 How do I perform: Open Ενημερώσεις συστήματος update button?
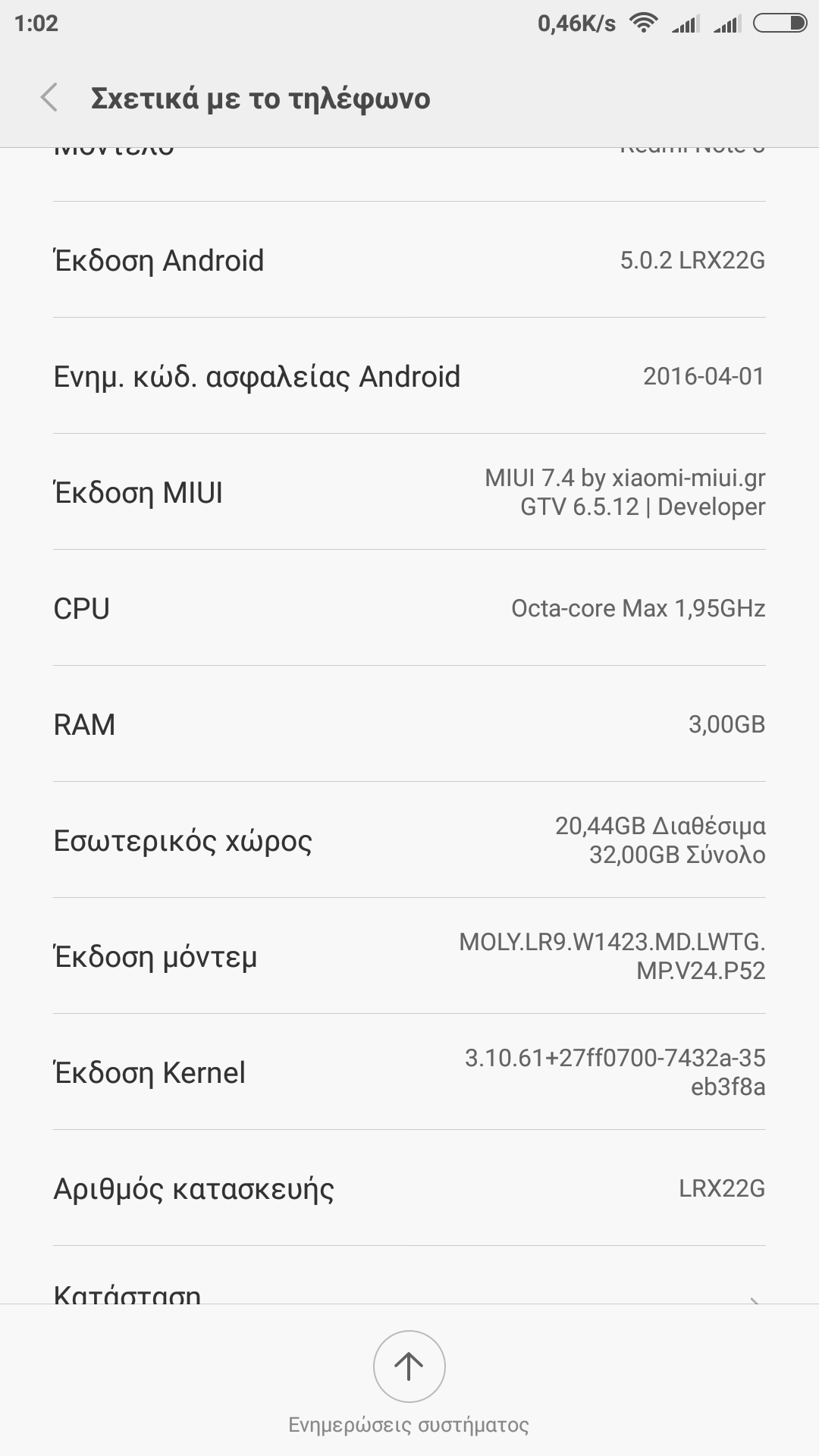click(x=409, y=1366)
